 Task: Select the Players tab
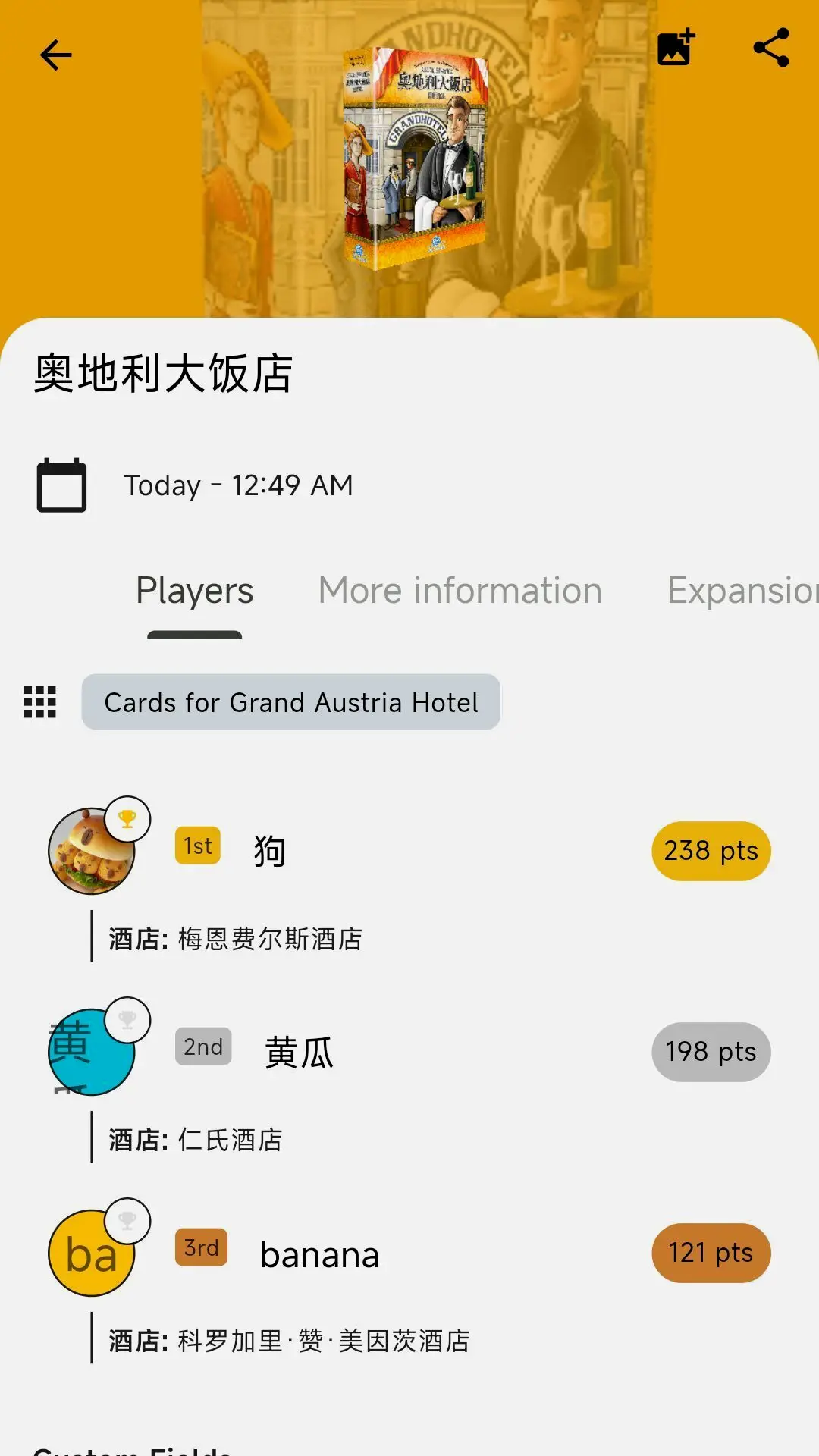195,591
